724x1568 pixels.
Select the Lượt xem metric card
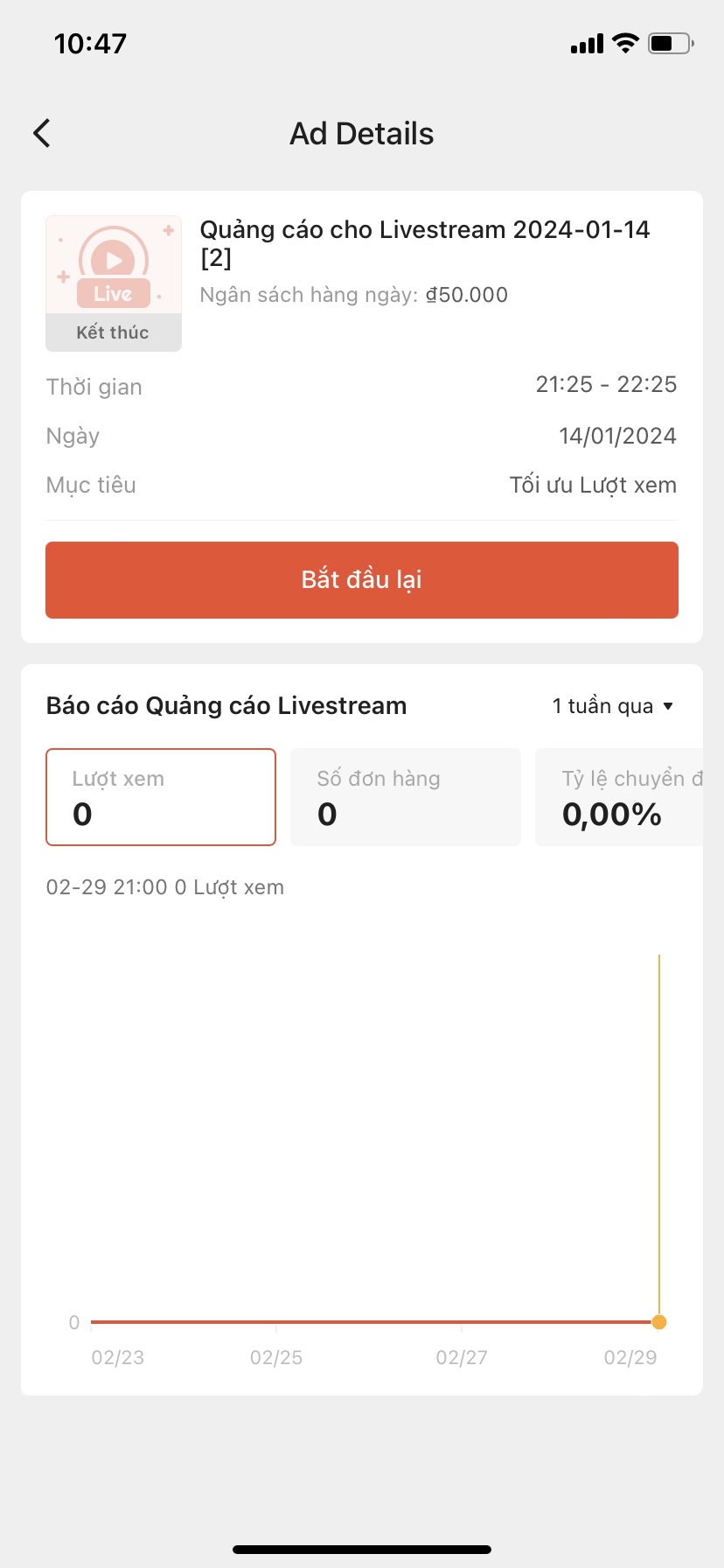pyautogui.click(x=161, y=797)
